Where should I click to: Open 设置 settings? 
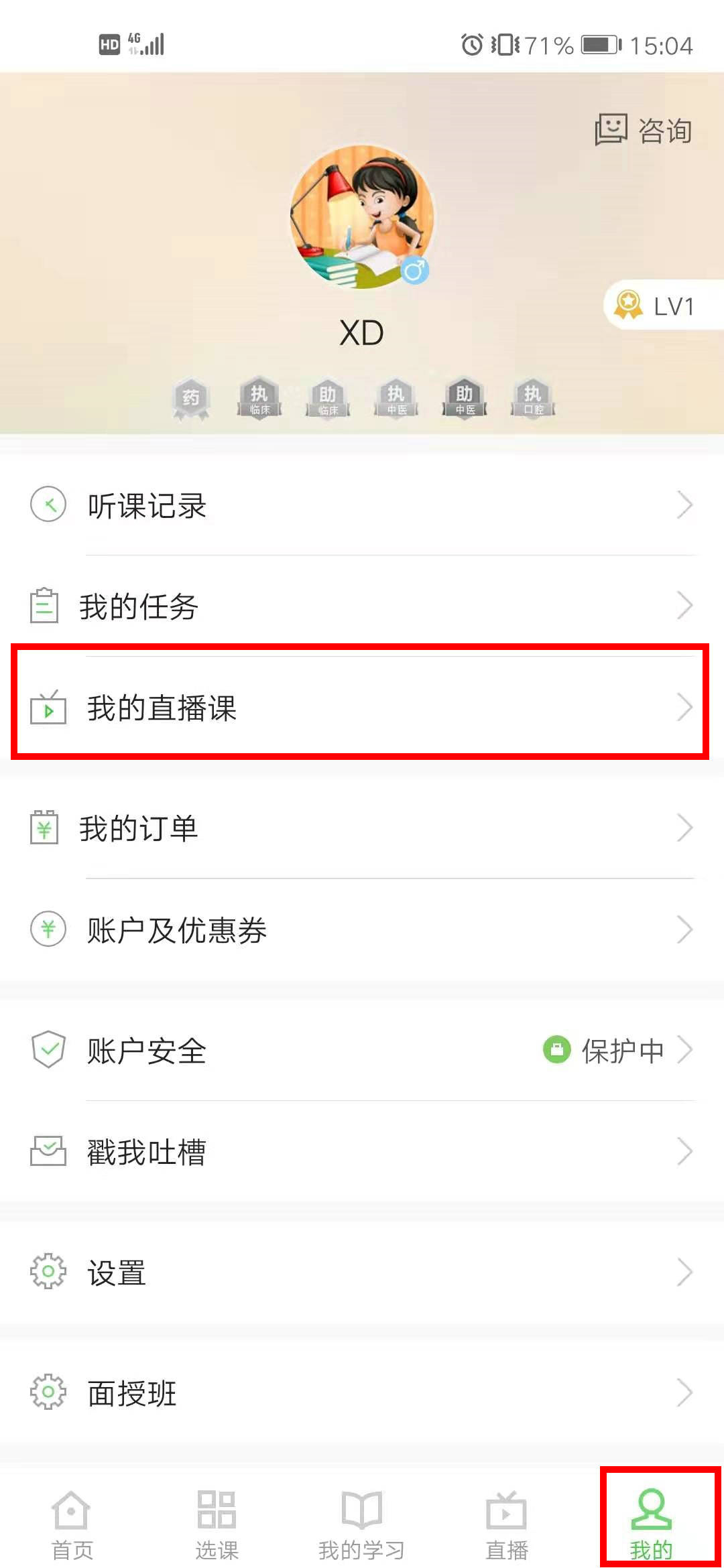coord(362,1272)
